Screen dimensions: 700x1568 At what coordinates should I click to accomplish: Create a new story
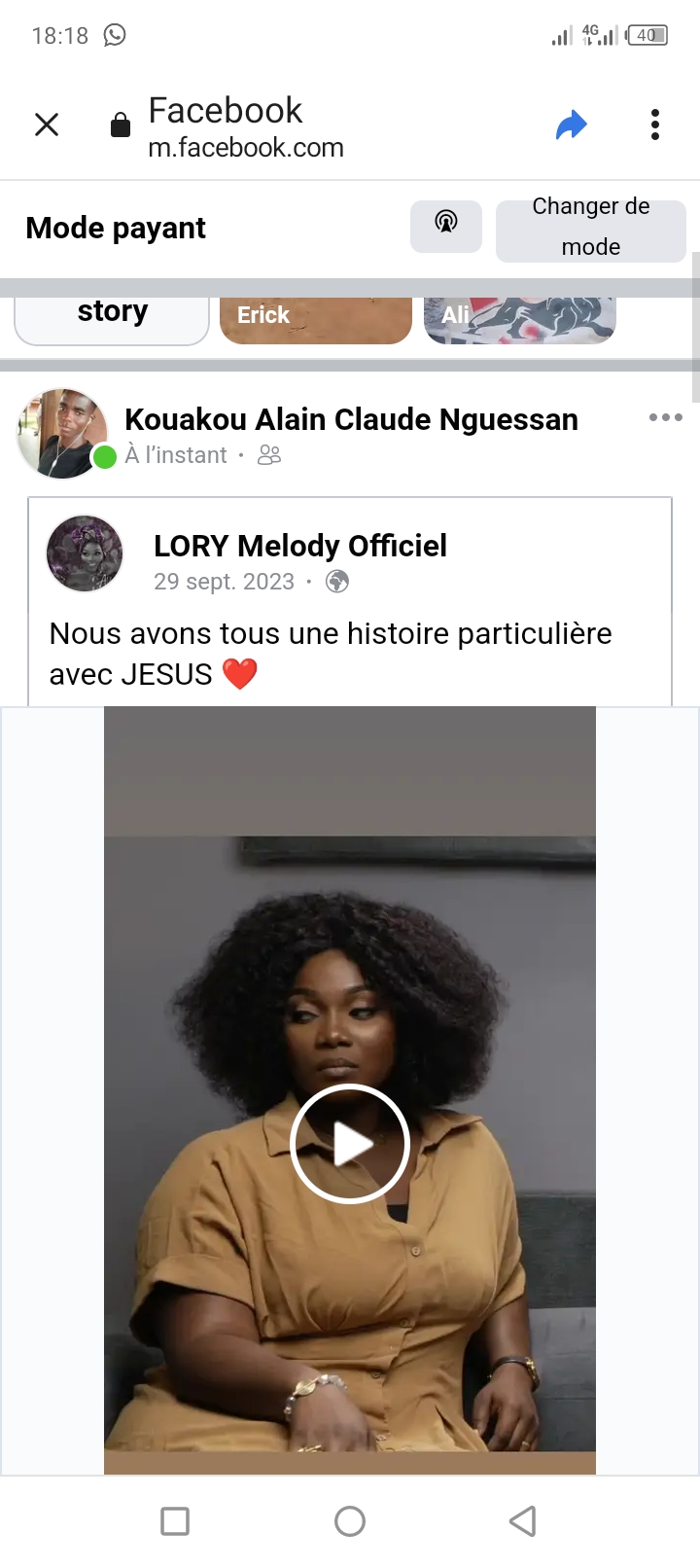pos(112,315)
